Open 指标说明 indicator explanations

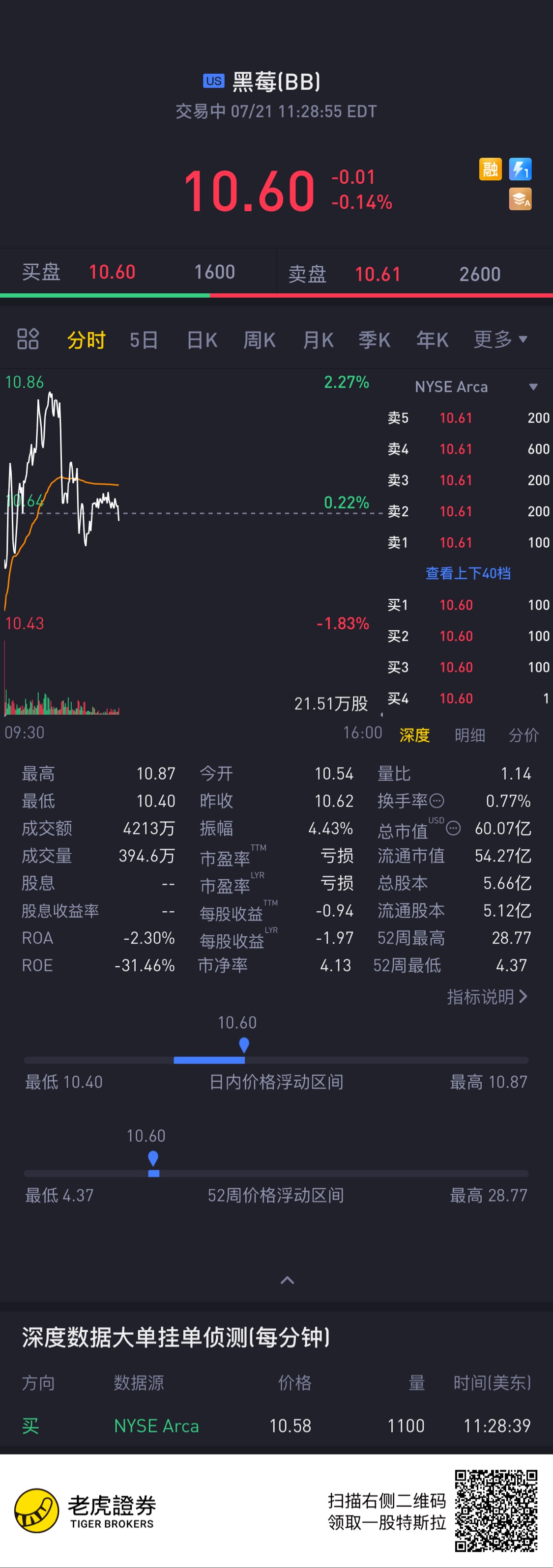(x=487, y=996)
